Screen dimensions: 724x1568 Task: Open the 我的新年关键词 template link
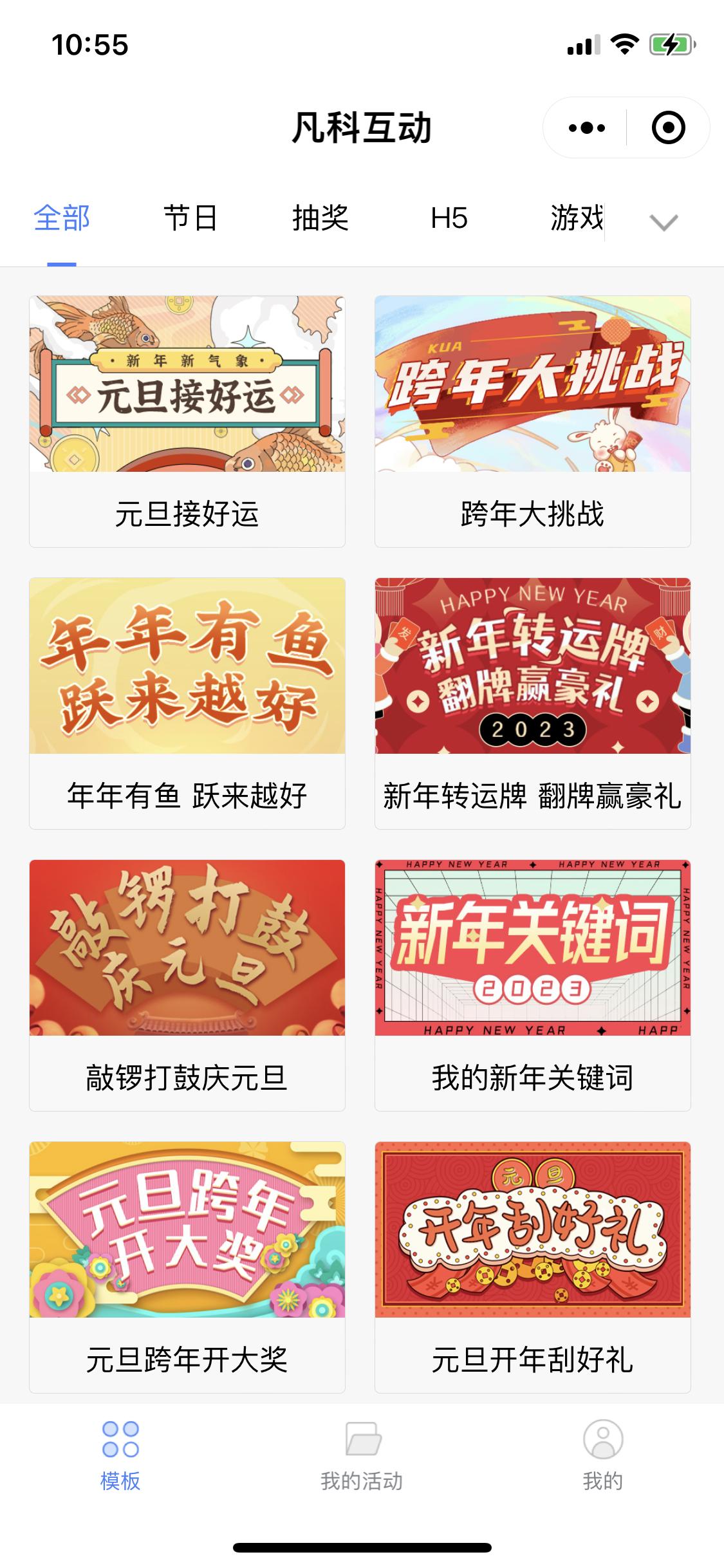click(535, 985)
